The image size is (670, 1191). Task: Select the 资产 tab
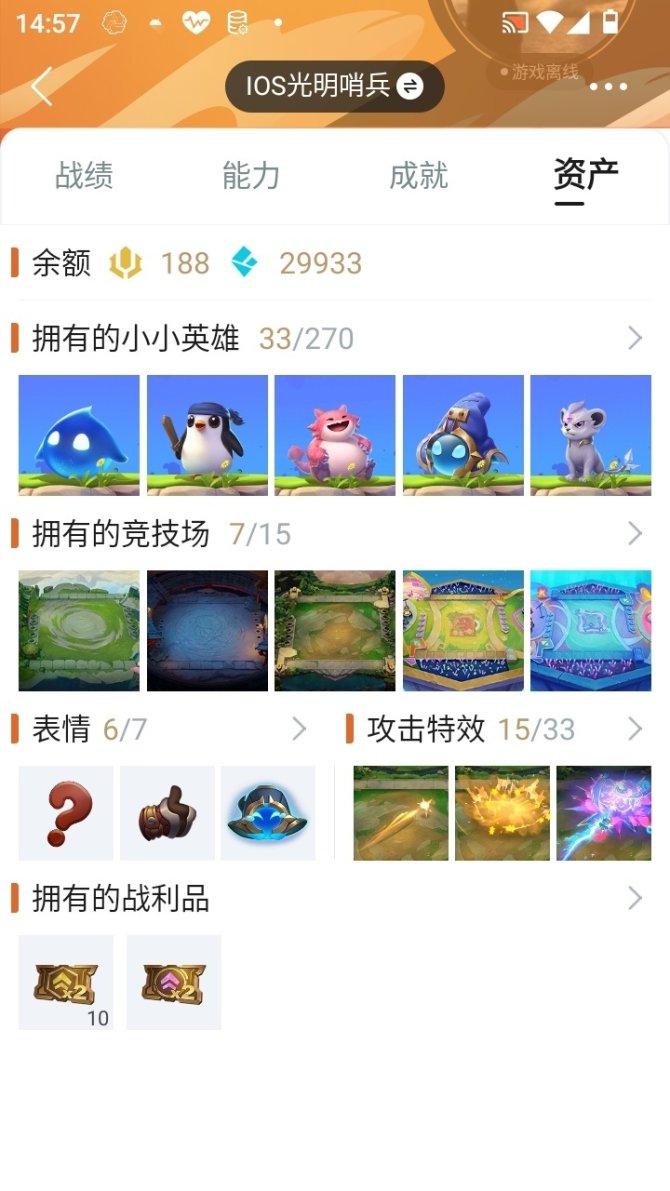point(586,176)
